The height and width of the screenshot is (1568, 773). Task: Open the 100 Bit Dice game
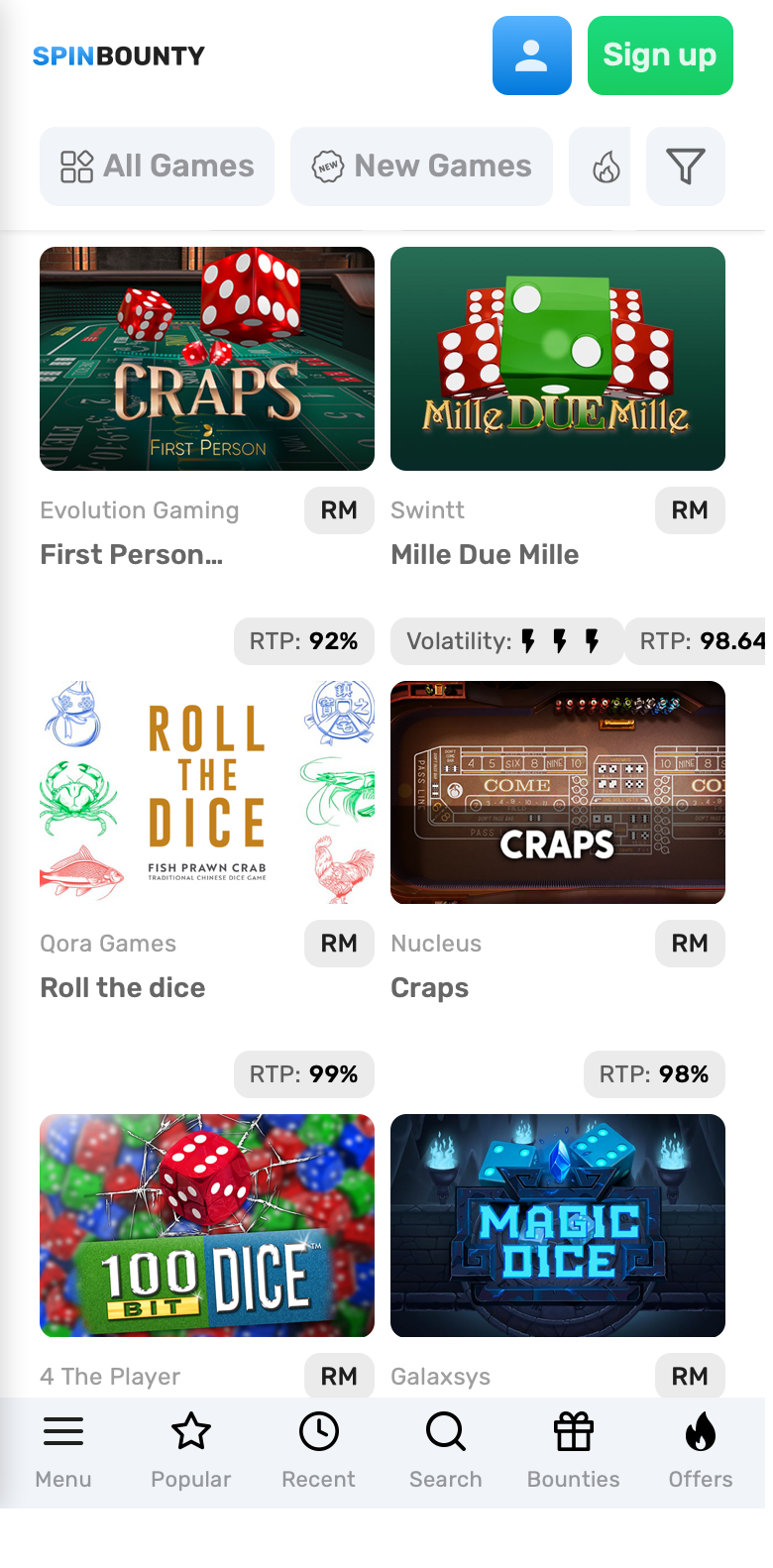pyautogui.click(x=207, y=1225)
